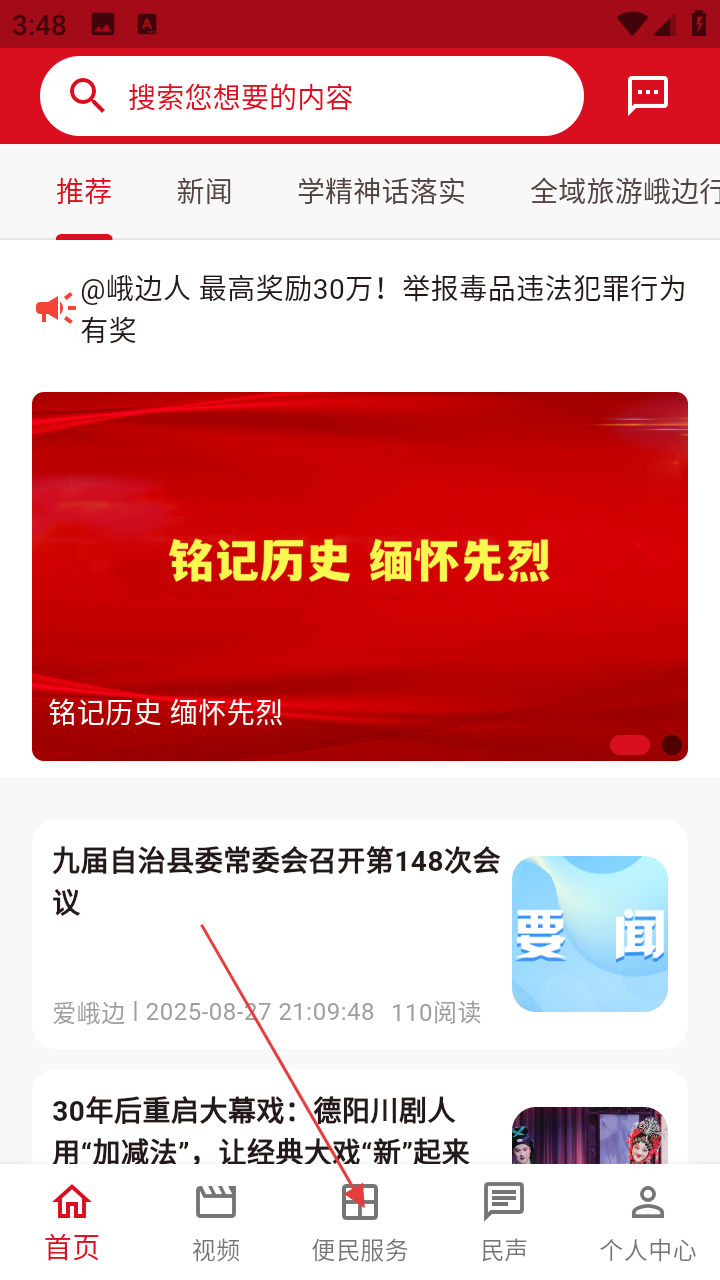The height and width of the screenshot is (1280, 720).
Task: Open the 个人中心 bottom tab
Action: click(x=647, y=1222)
